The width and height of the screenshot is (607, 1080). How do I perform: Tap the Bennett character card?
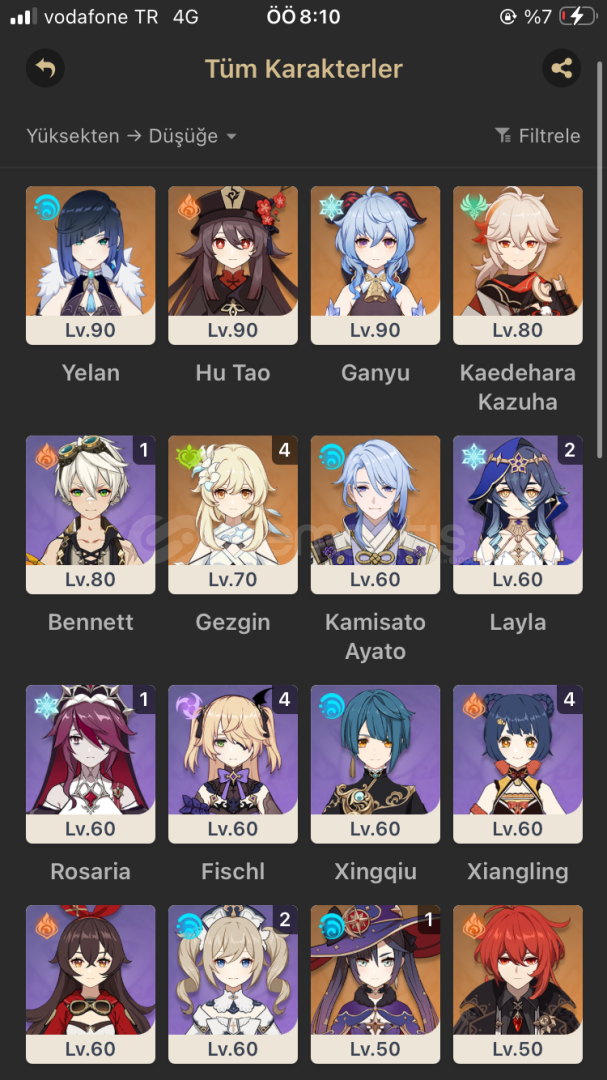(x=90, y=514)
